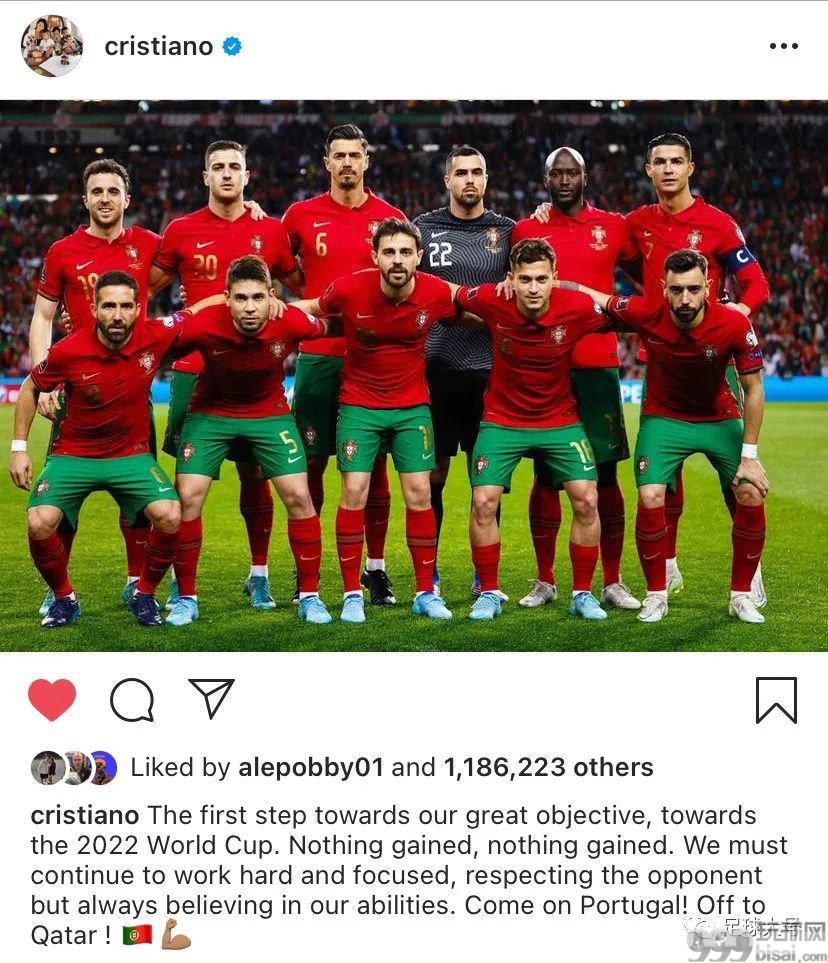Viewport: 828px width, 963px height.
Task: Share the post via paper plane icon
Action: [211, 699]
